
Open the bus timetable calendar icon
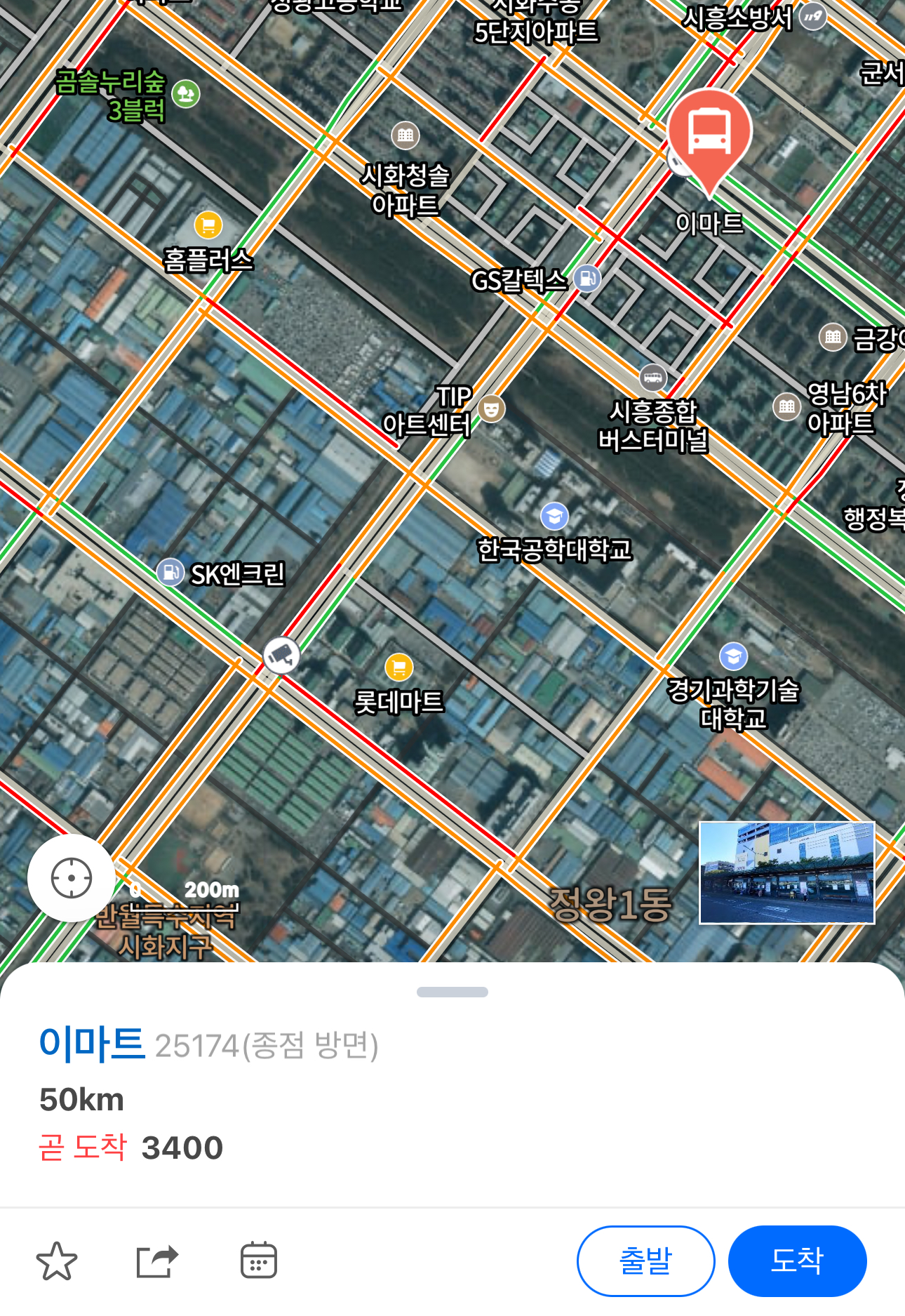point(258,1261)
